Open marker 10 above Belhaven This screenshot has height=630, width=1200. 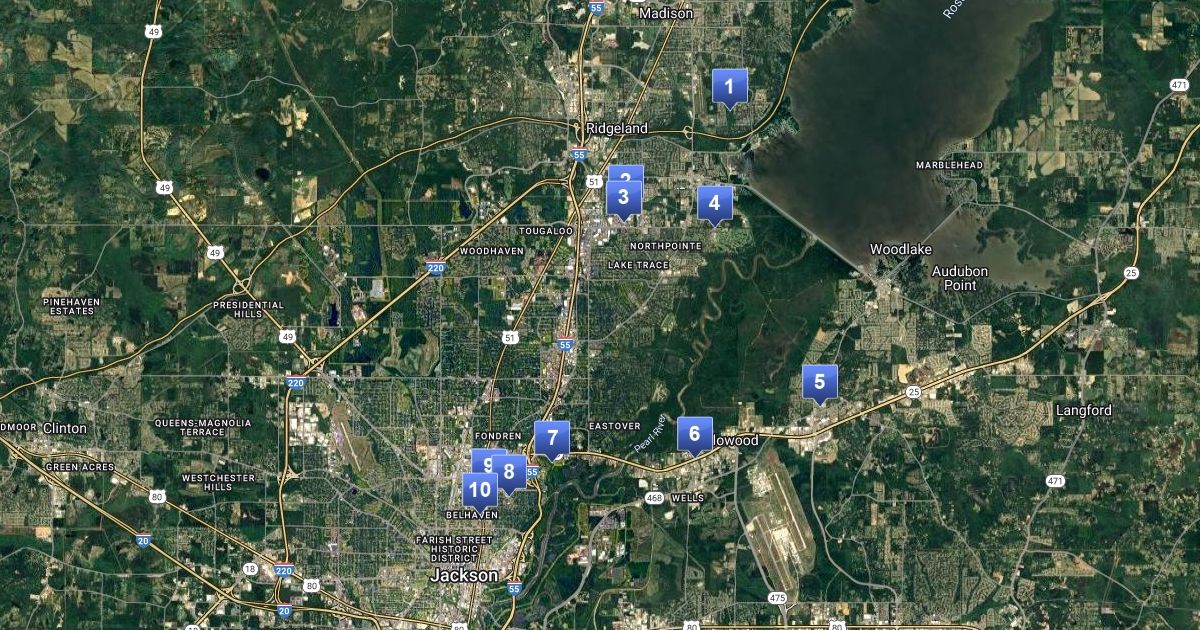480,490
